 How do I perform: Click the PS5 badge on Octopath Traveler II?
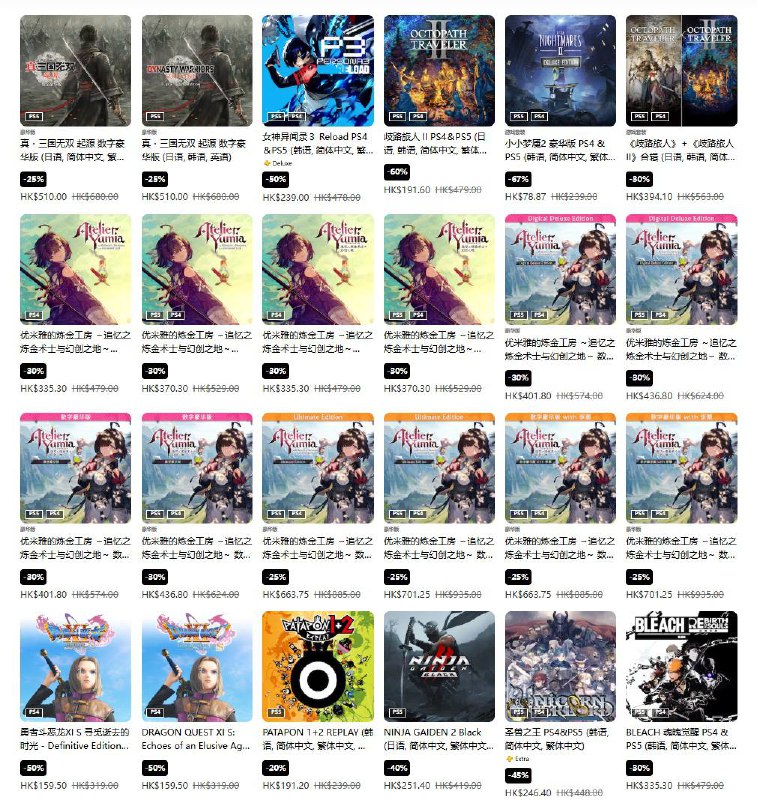pyautogui.click(x=396, y=115)
